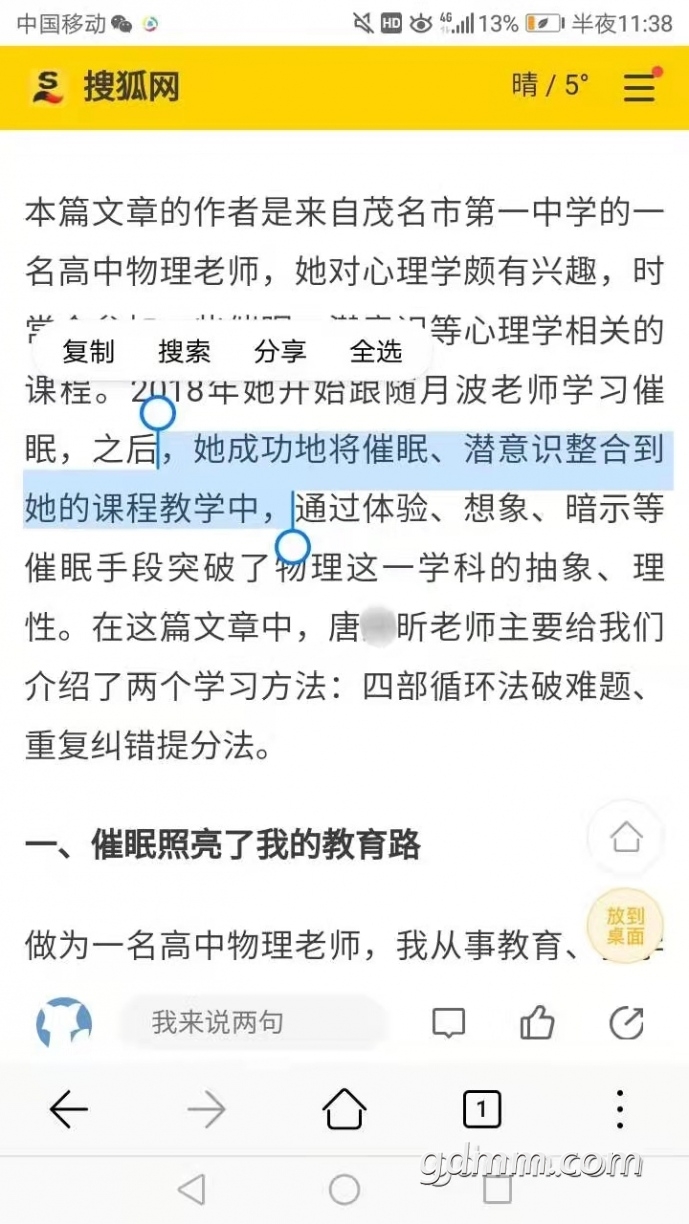Image resolution: width=689 pixels, height=1224 pixels.
Task: Share the article via arrow icon
Action: pos(626,1022)
